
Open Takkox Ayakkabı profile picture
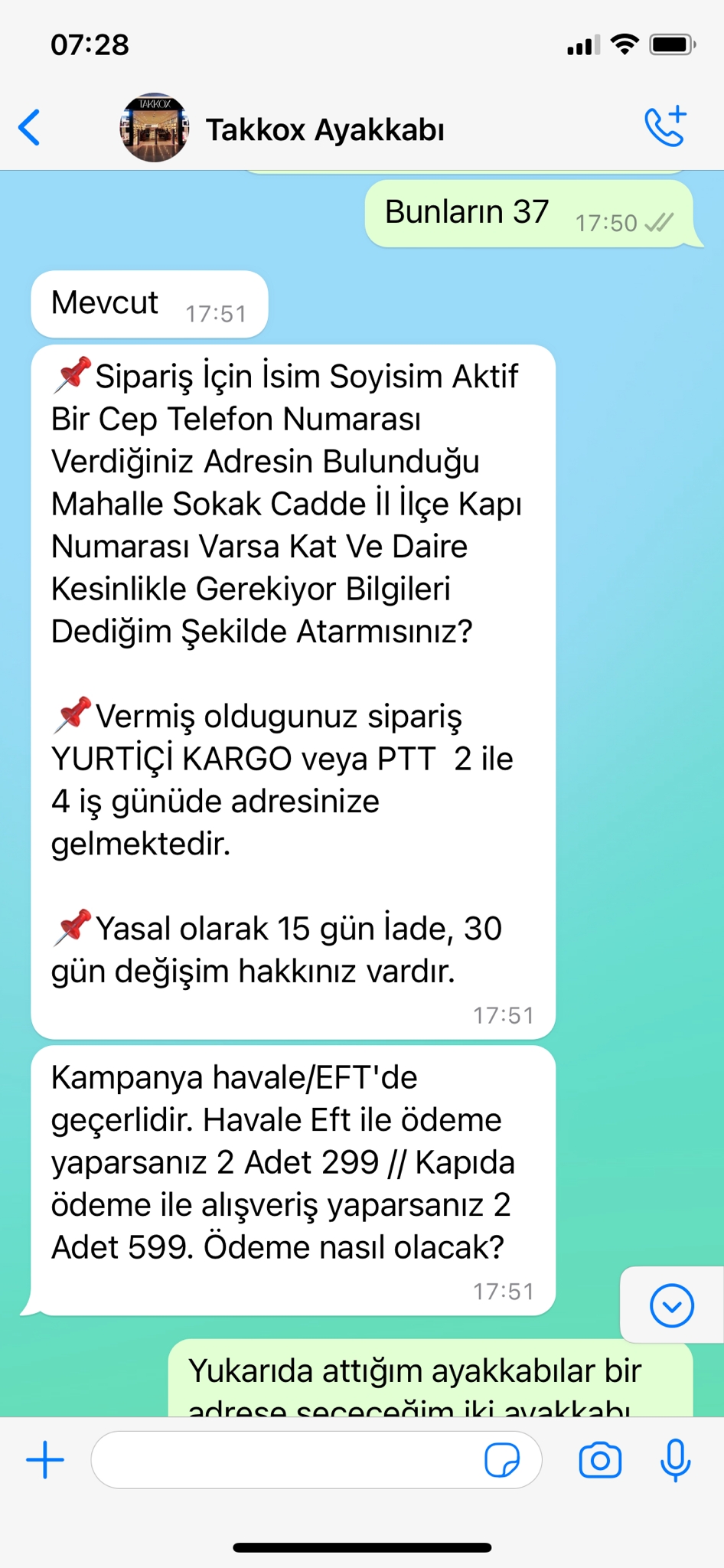point(154,128)
